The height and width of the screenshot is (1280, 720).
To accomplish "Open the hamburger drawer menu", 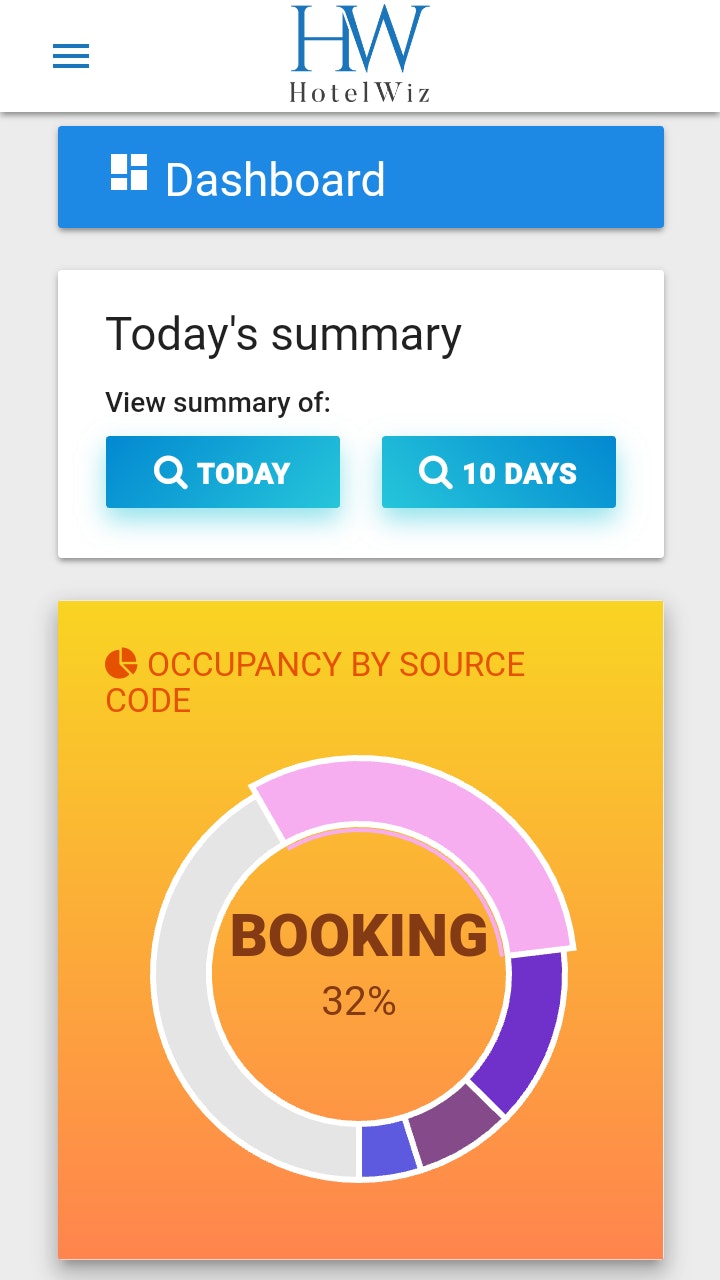I will 71,56.
